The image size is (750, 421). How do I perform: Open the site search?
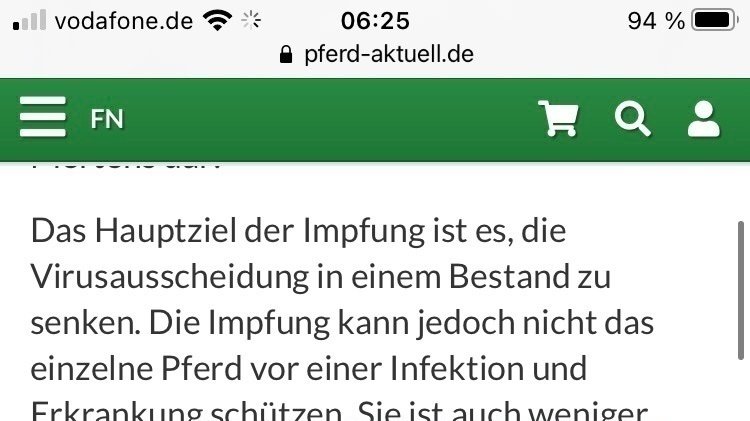[x=632, y=119]
